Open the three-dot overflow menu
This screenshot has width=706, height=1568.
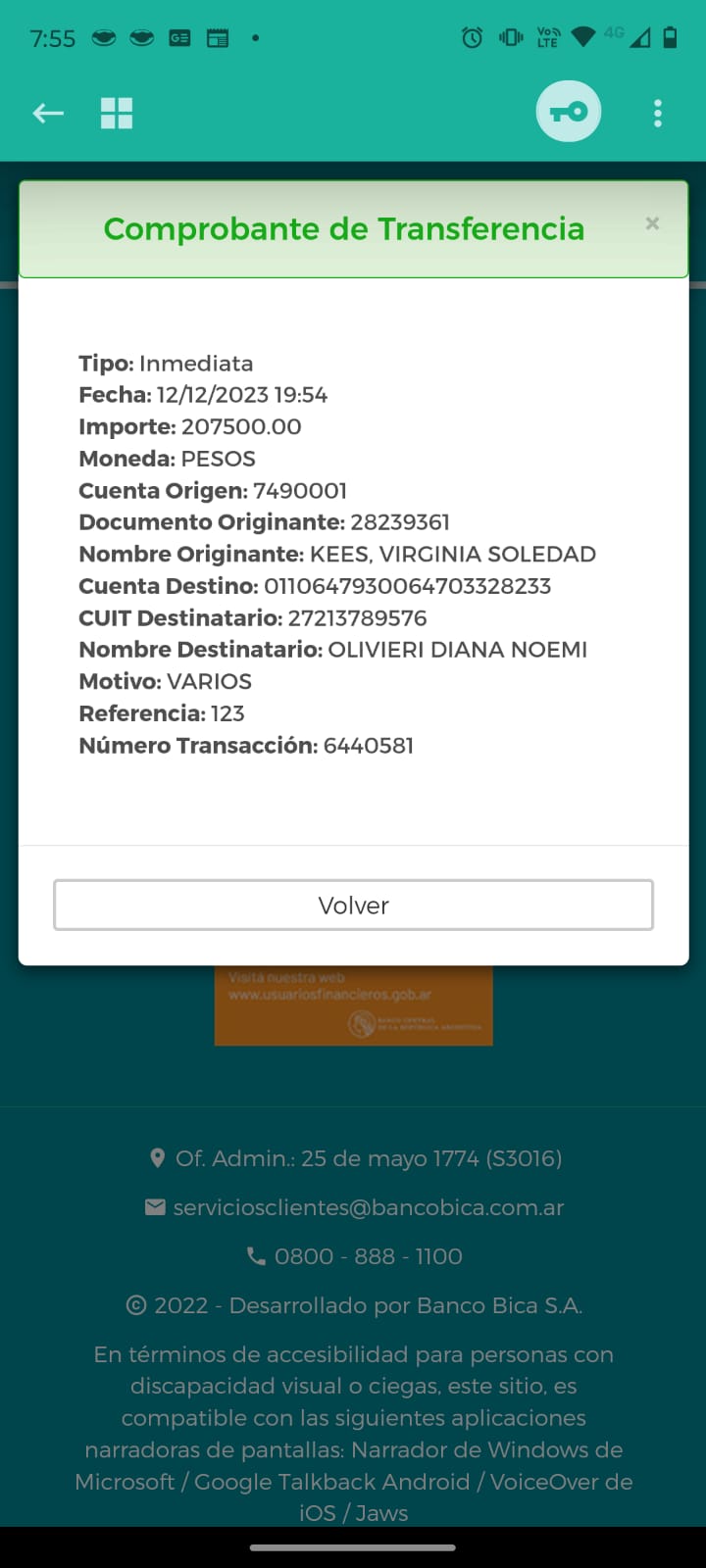pos(658,114)
